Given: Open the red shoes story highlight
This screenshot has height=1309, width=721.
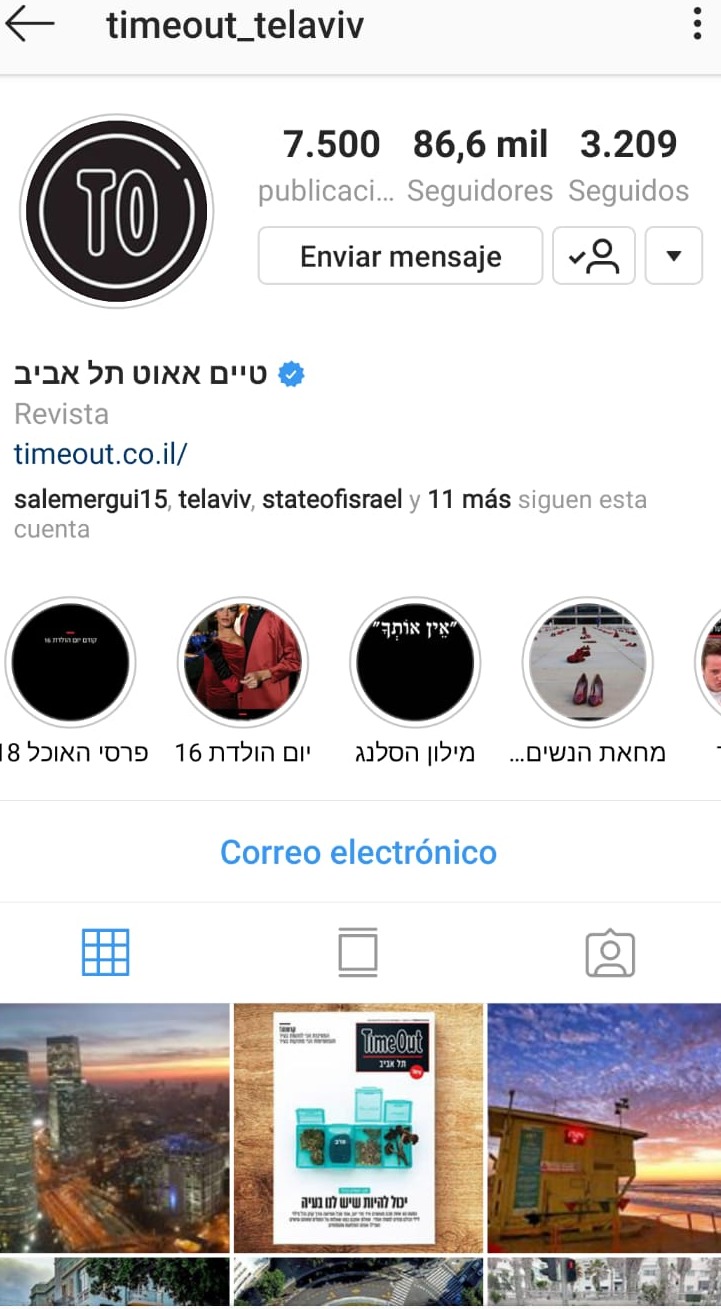Looking at the screenshot, I should 588,662.
